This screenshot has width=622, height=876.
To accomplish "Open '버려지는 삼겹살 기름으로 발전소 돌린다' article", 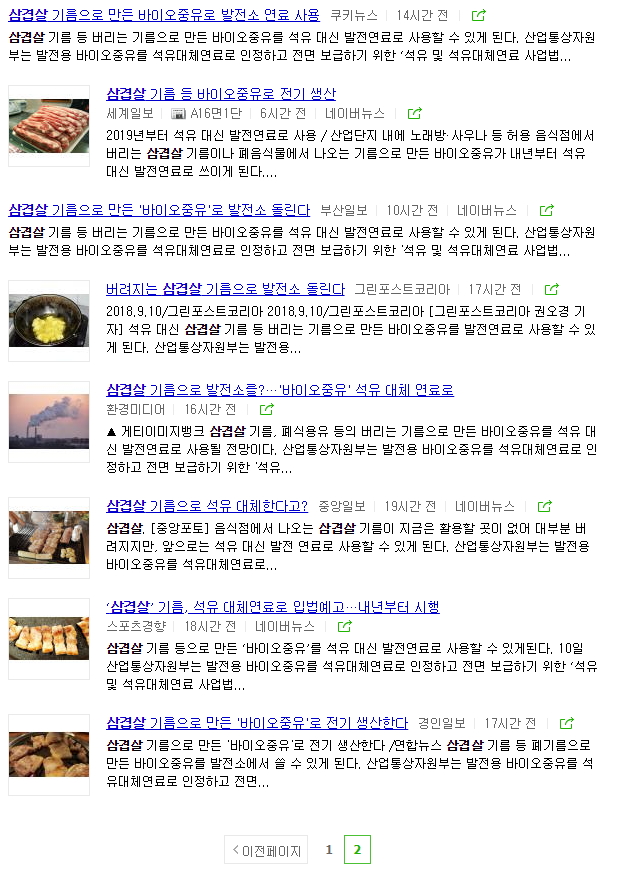I will [x=225, y=289].
